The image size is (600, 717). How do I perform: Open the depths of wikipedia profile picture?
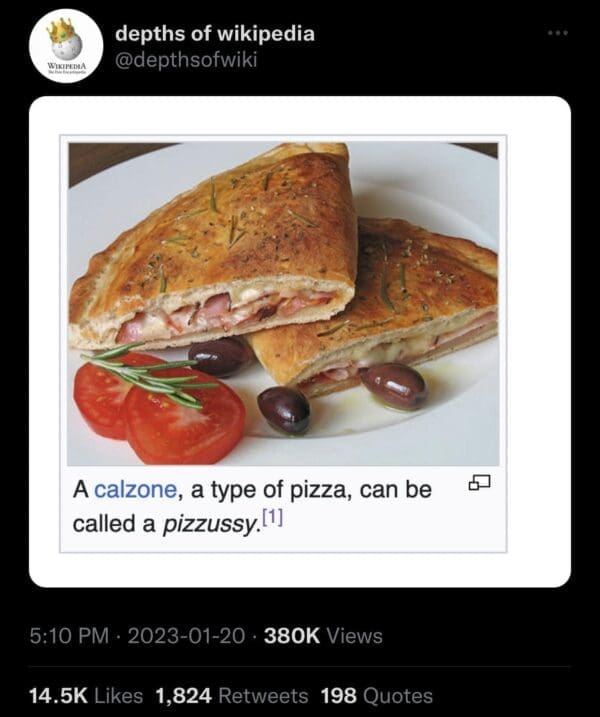tap(66, 46)
